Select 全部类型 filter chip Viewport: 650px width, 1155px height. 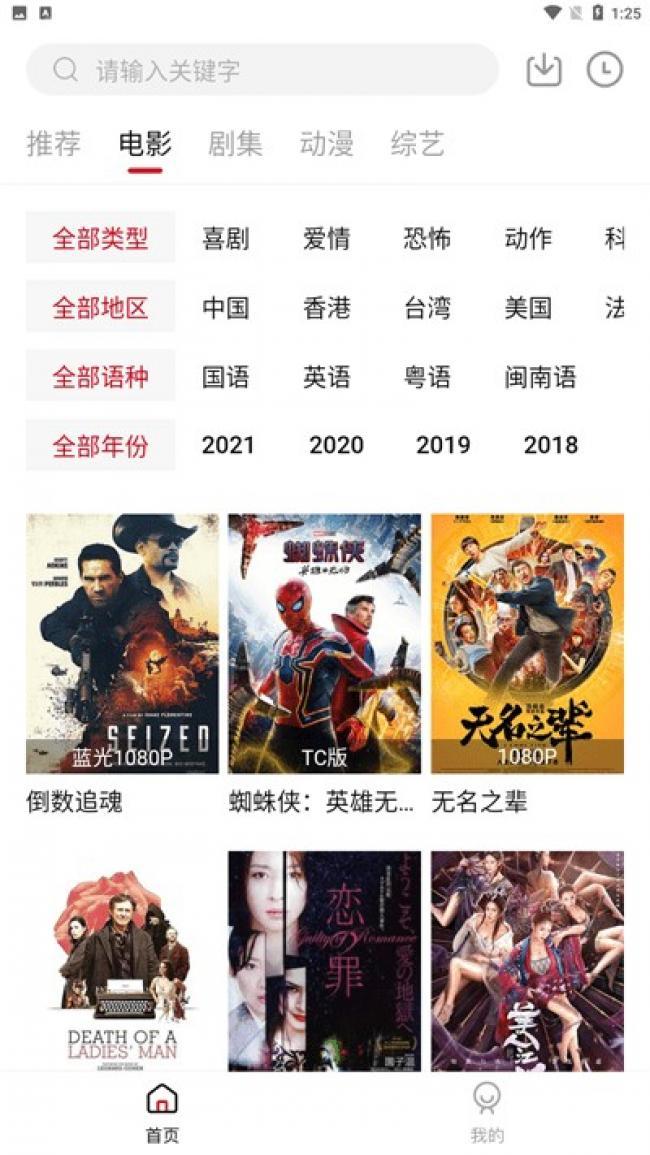pyautogui.click(x=100, y=237)
